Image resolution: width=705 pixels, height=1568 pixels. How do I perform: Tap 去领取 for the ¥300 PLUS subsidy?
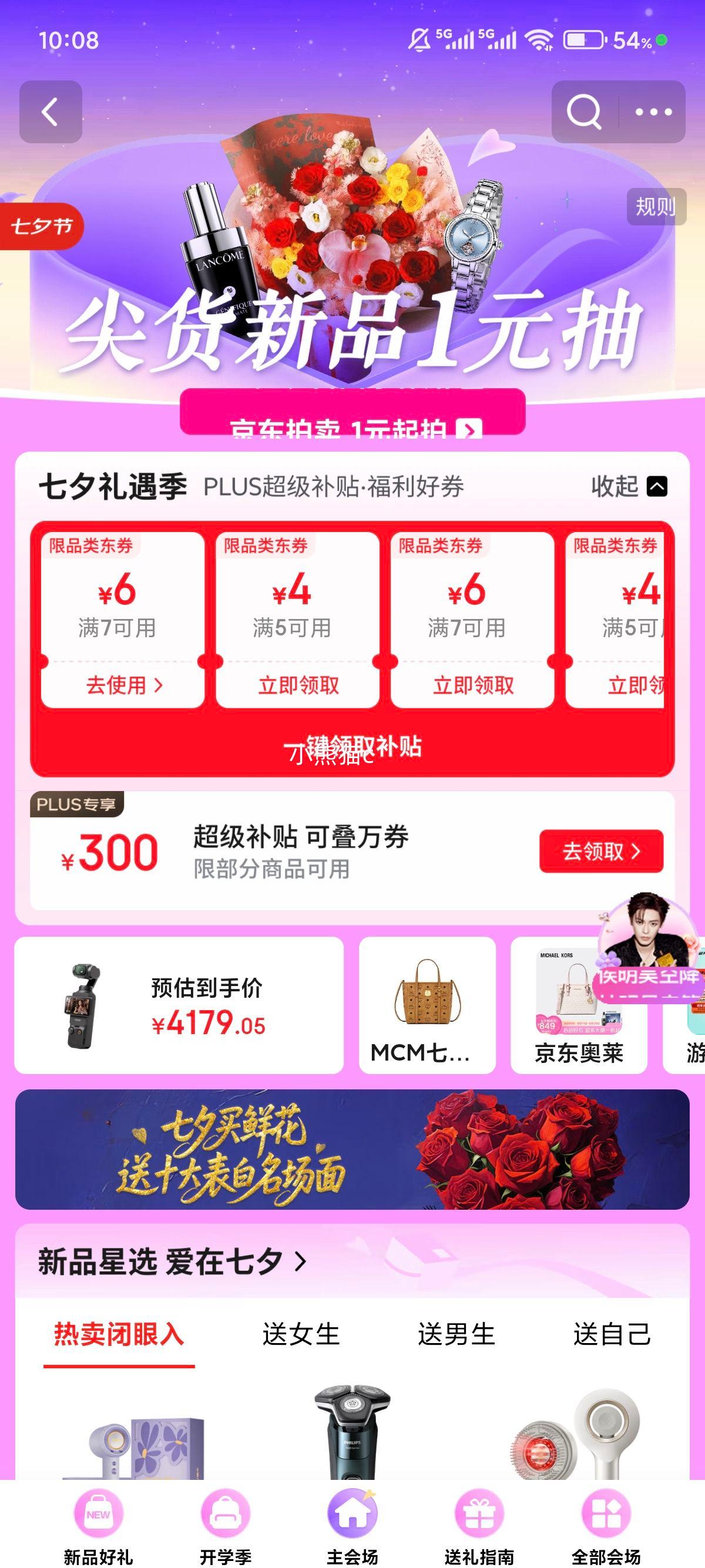click(x=600, y=851)
